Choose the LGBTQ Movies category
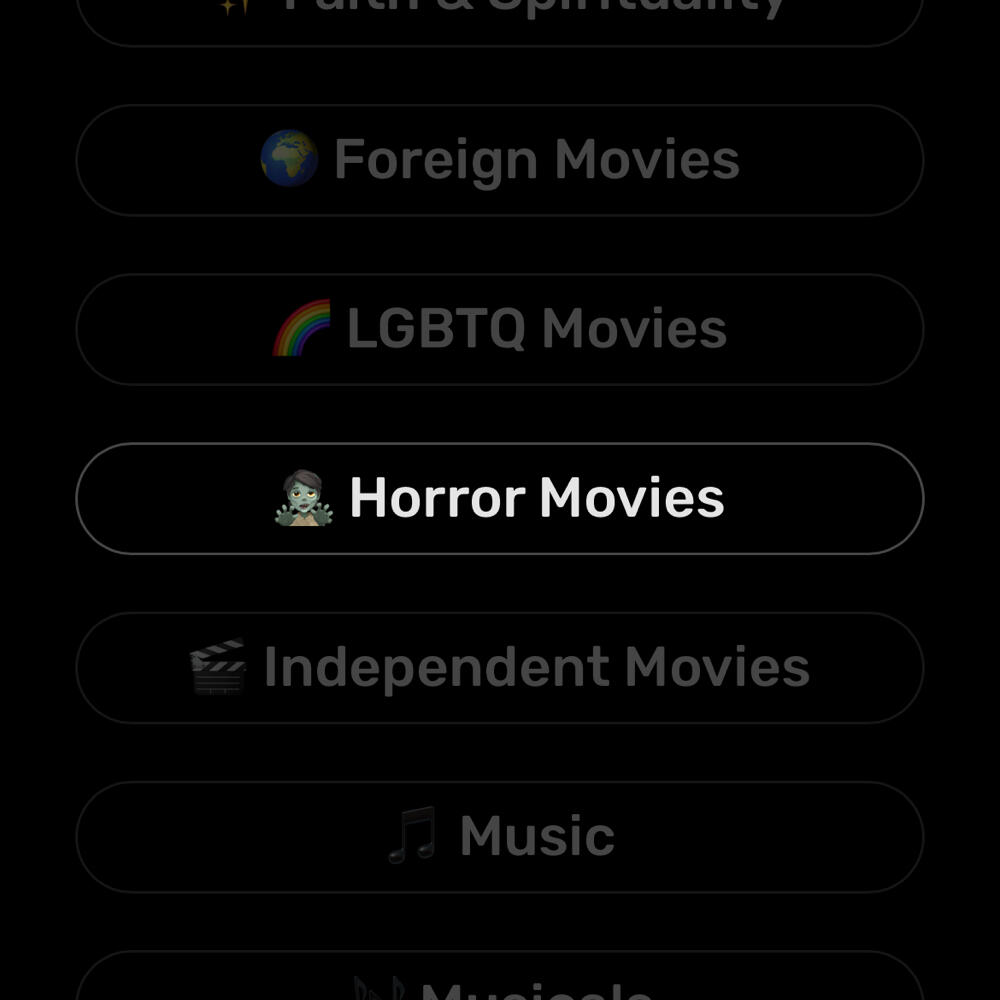Image resolution: width=1000 pixels, height=1000 pixels. (500, 329)
